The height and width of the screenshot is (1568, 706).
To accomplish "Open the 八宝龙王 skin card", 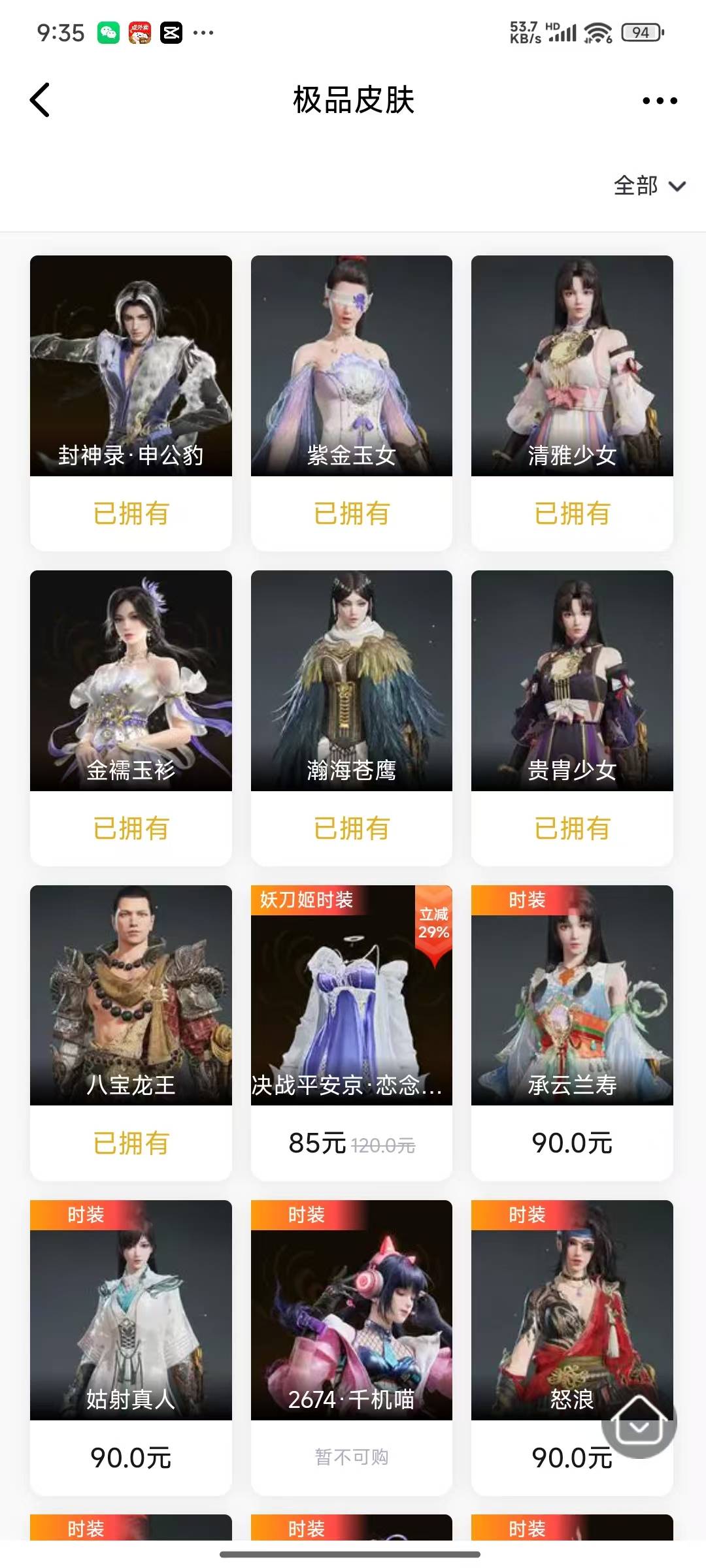I will [131, 996].
